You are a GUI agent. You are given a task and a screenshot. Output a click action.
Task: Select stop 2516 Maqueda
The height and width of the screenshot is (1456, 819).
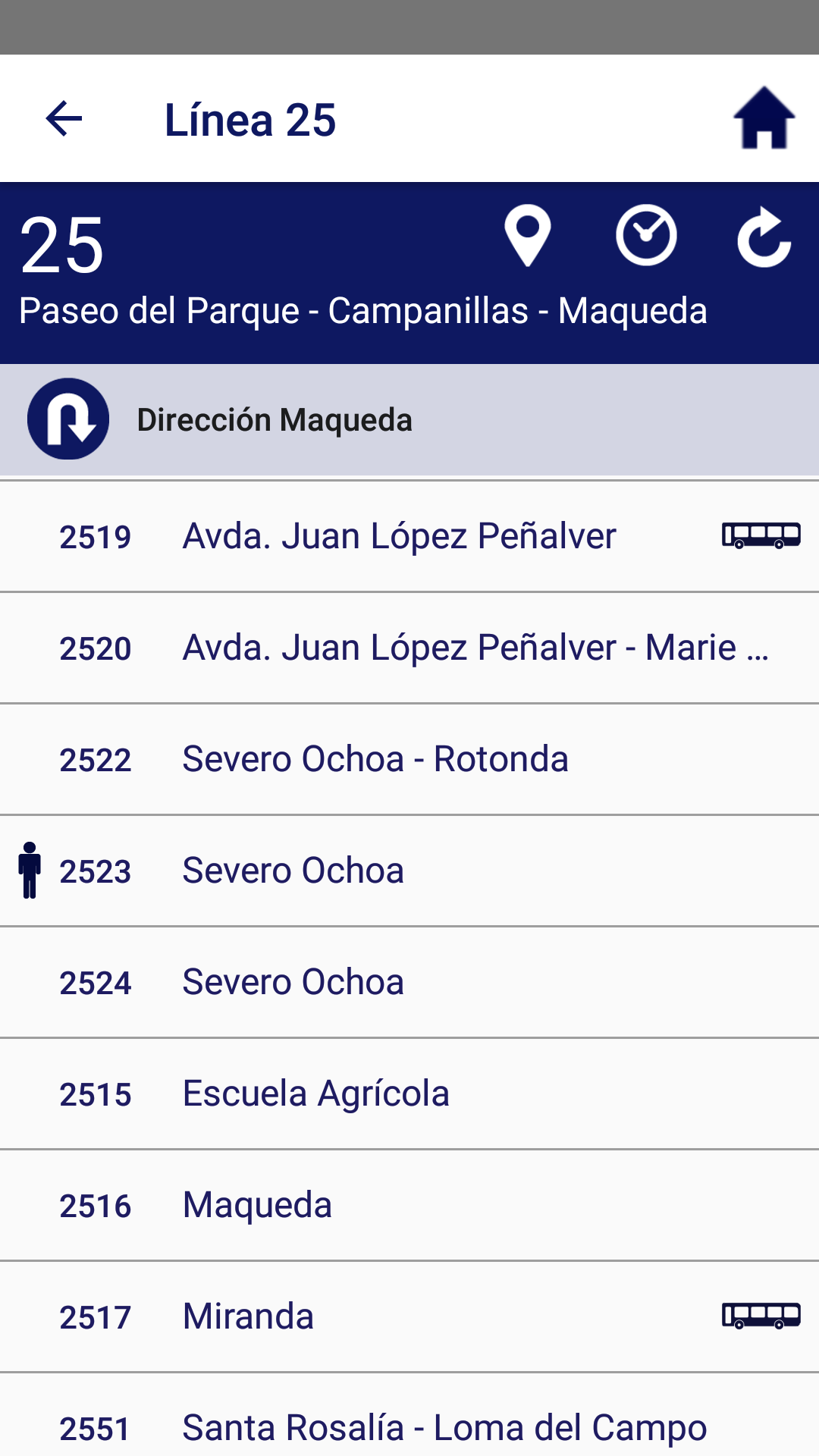(x=257, y=1205)
